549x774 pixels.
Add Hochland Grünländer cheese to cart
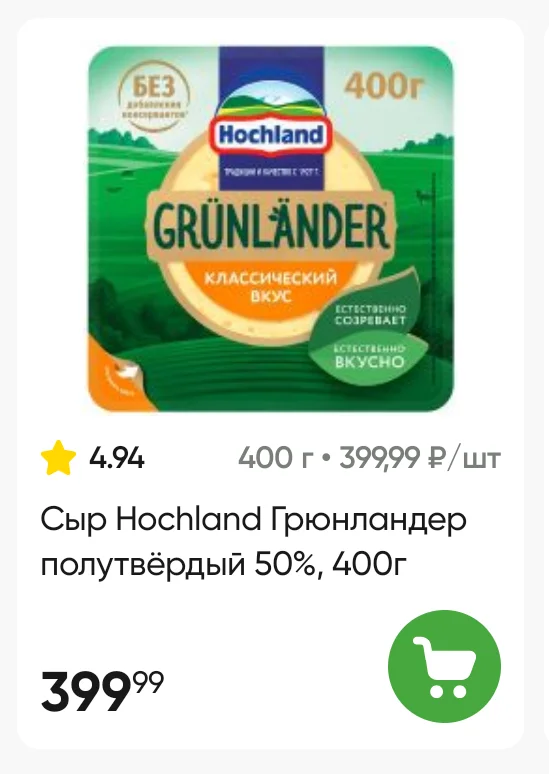click(444, 666)
